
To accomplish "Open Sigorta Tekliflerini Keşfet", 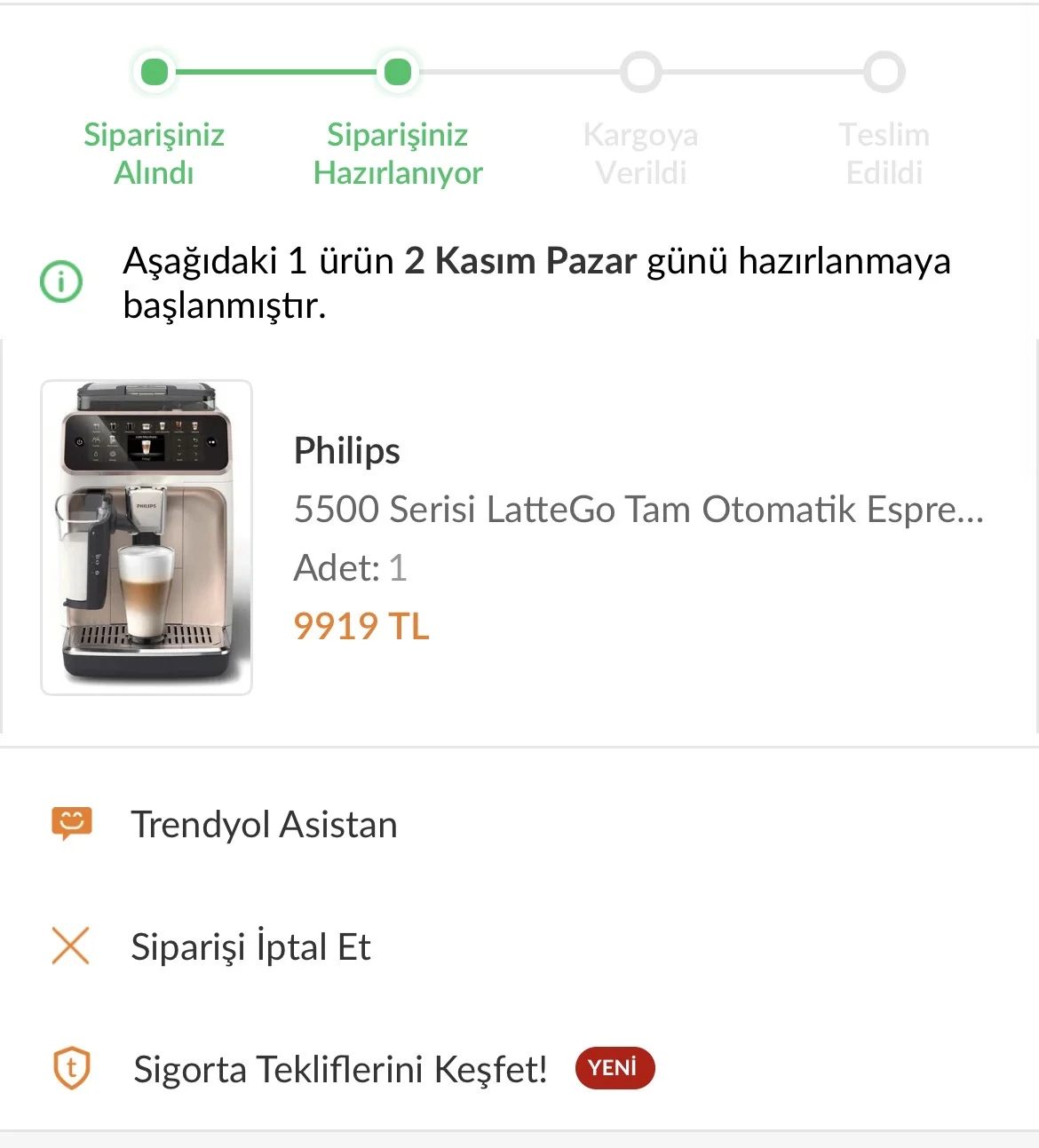I will tap(339, 1069).
